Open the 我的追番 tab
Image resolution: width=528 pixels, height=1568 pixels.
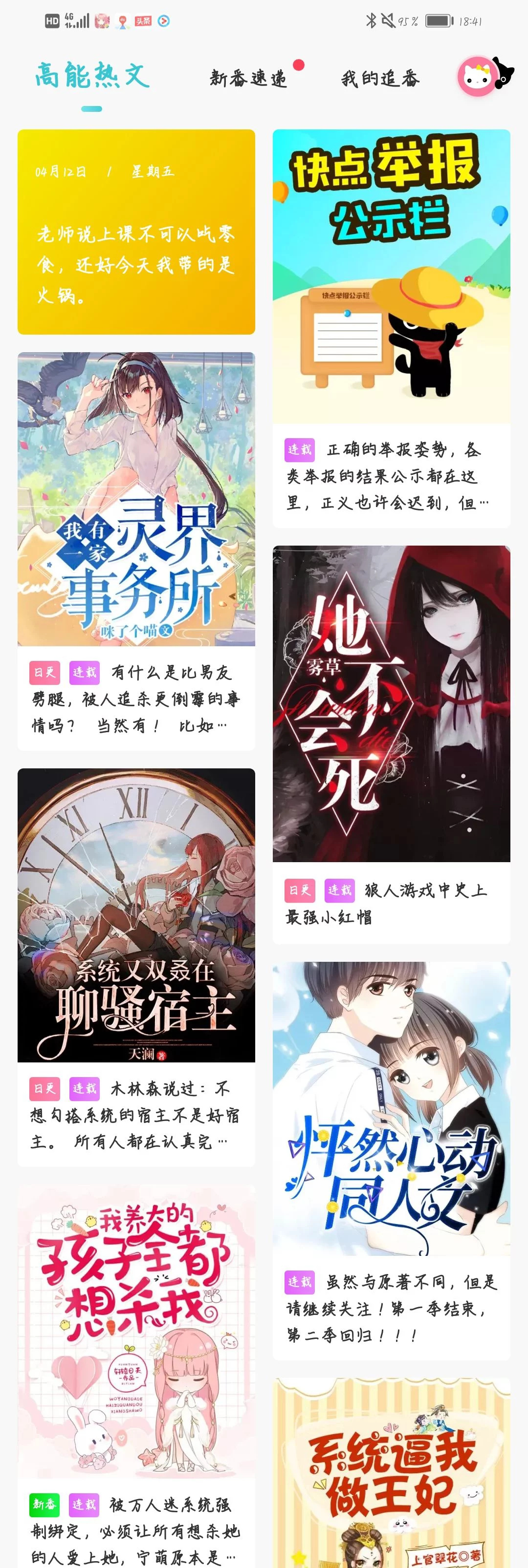pos(380,79)
